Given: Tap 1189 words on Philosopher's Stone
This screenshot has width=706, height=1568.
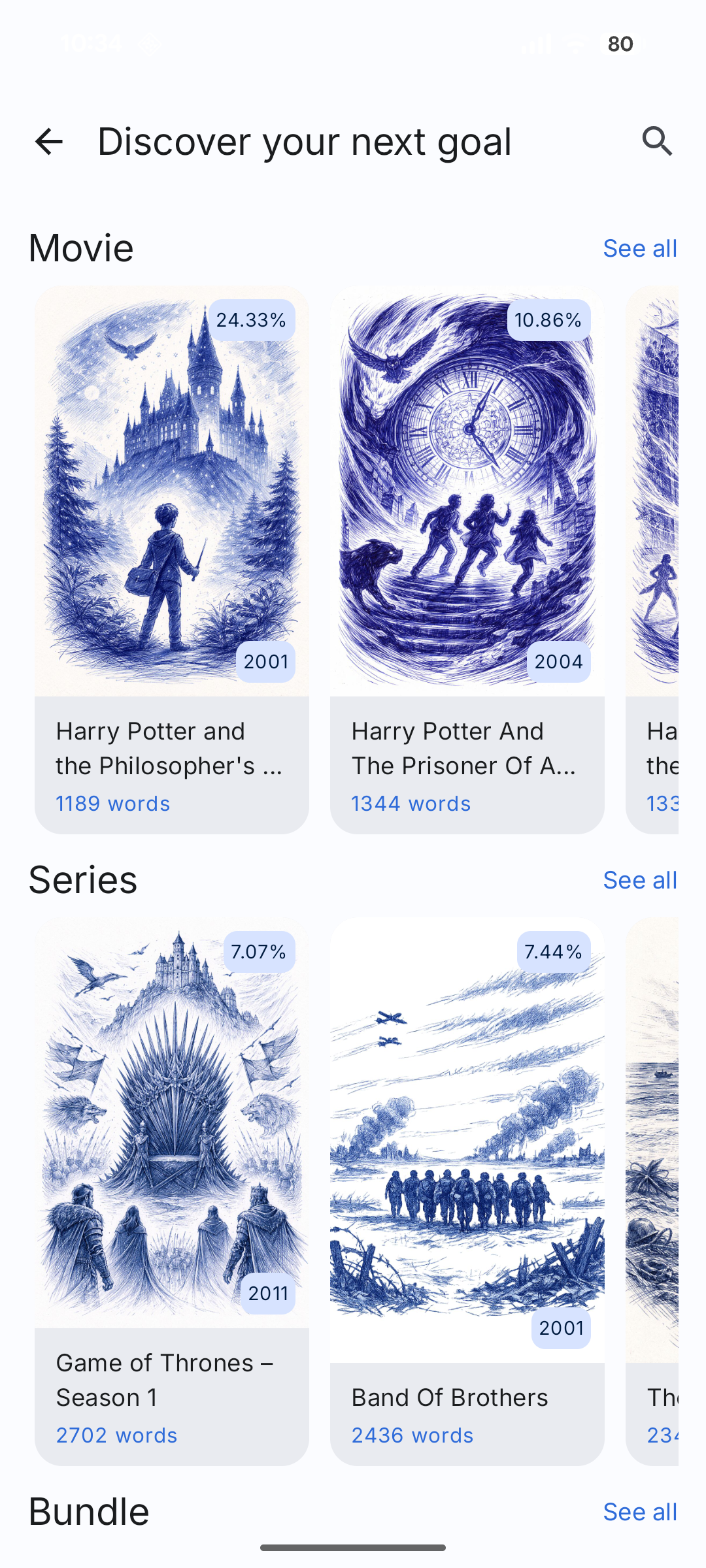Looking at the screenshot, I should 112,804.
